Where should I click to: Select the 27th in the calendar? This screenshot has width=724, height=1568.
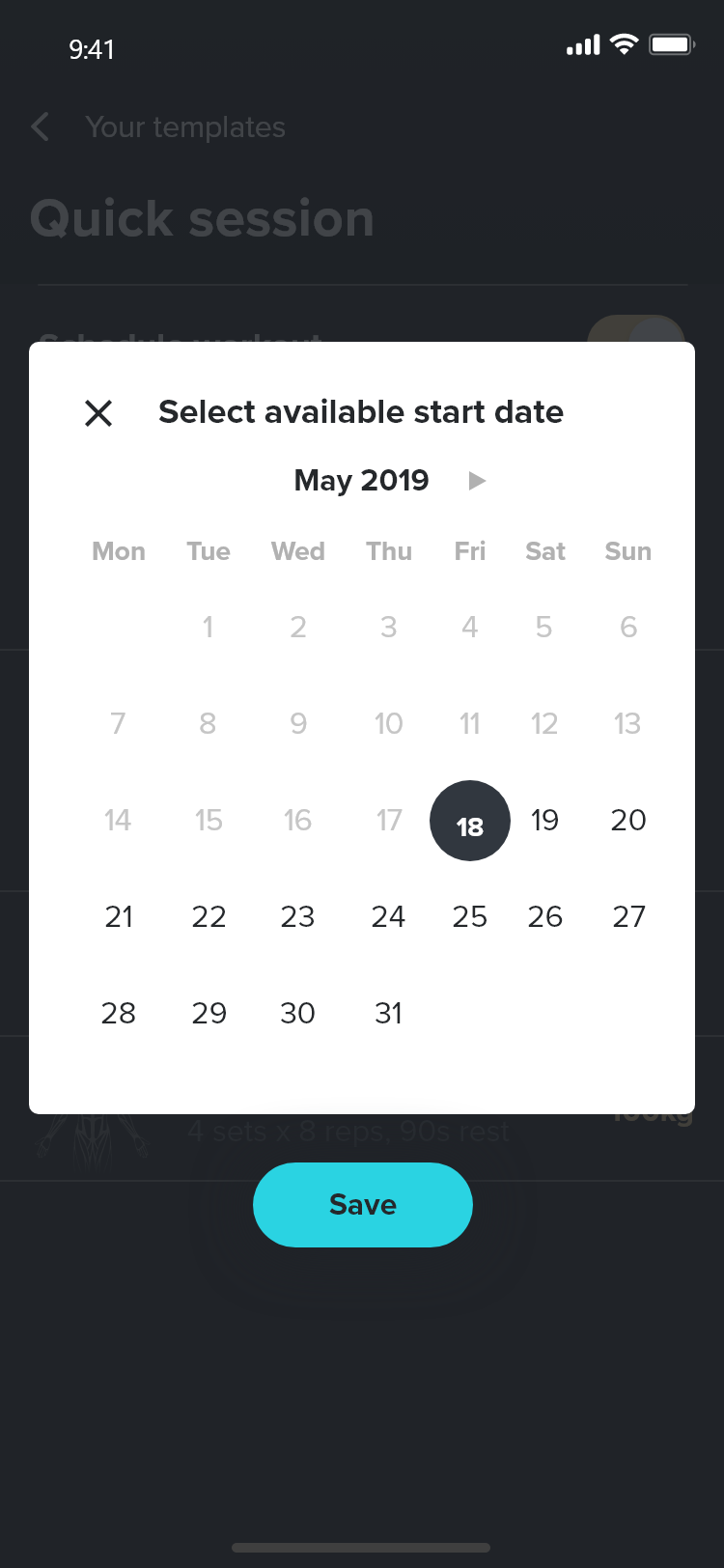click(628, 917)
